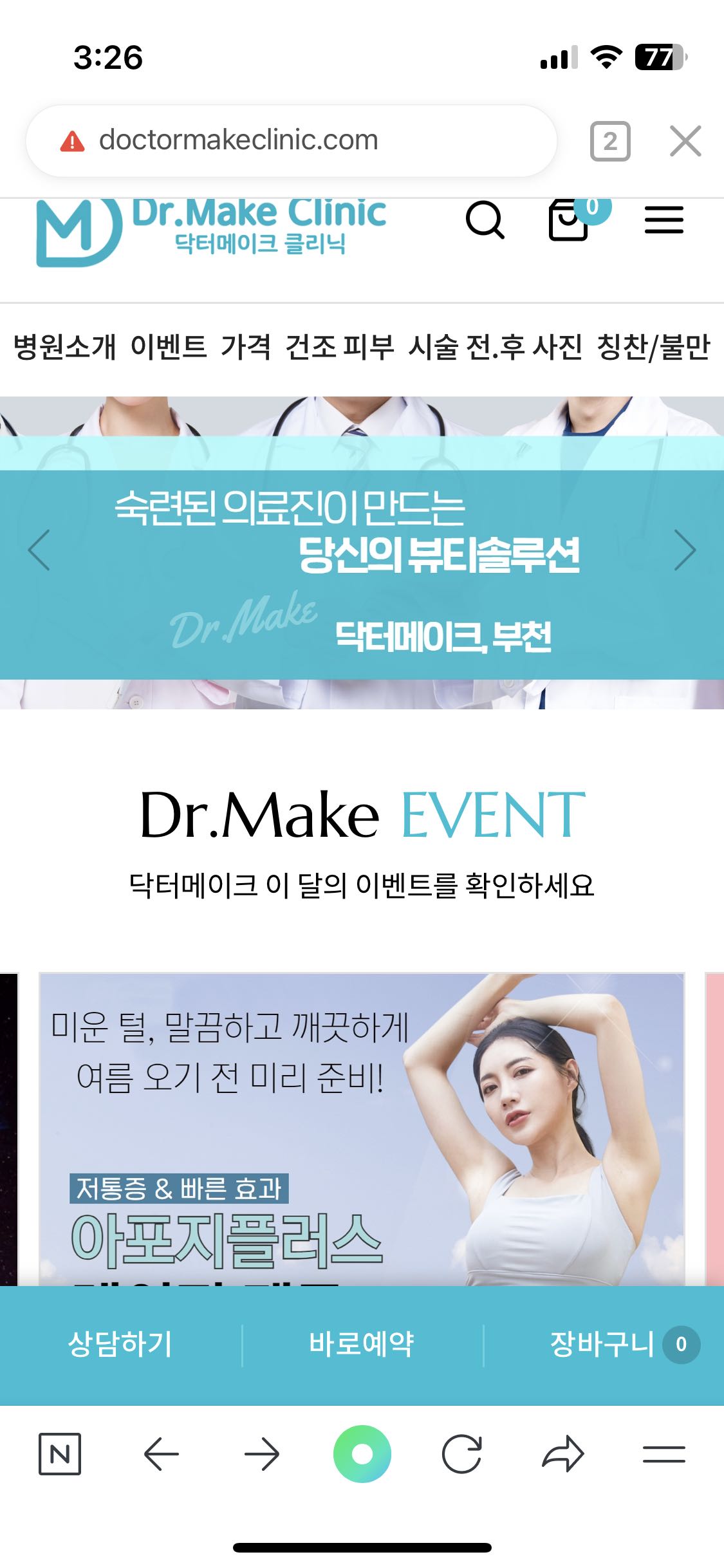Show the previous banner slide

point(39,550)
